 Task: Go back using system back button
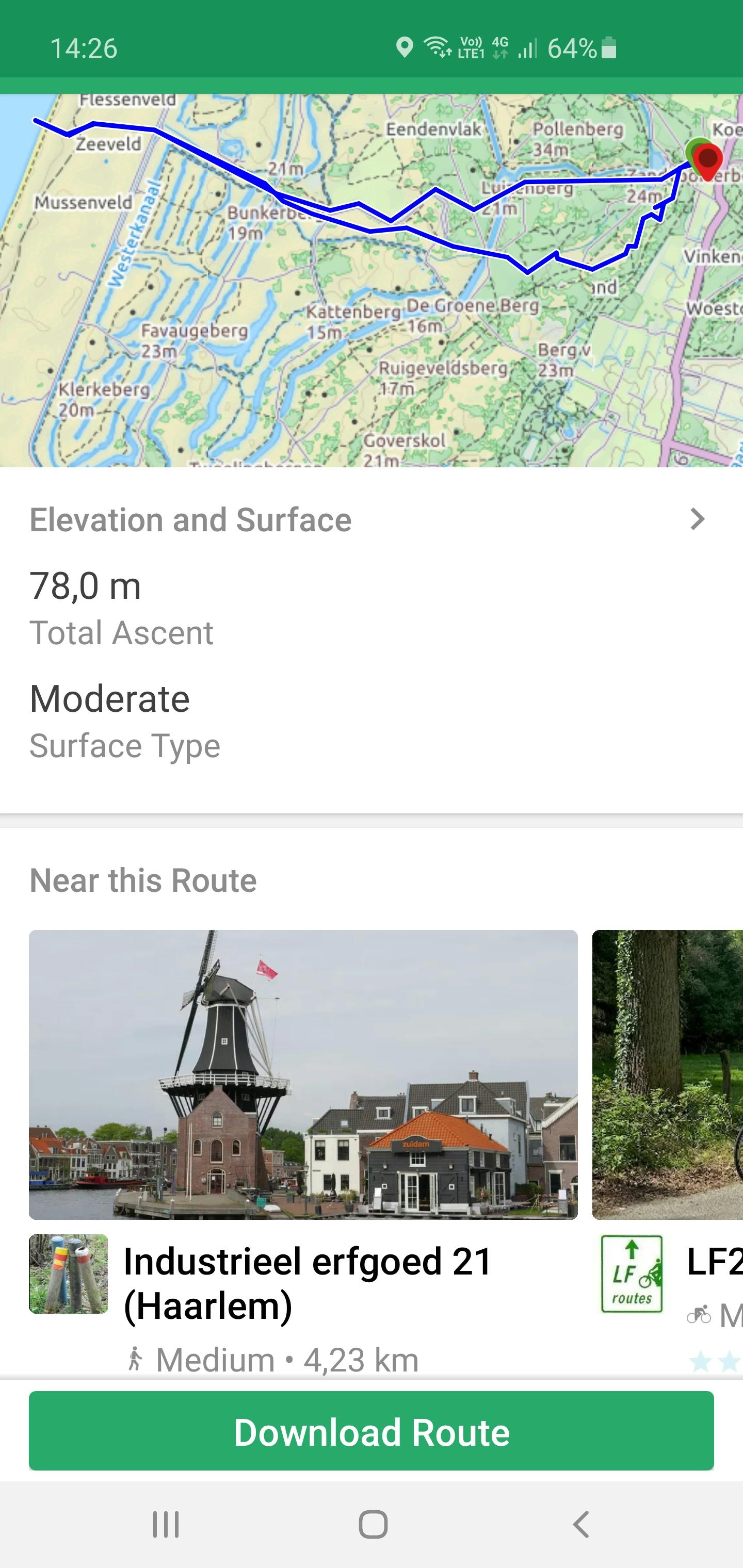[581, 1525]
